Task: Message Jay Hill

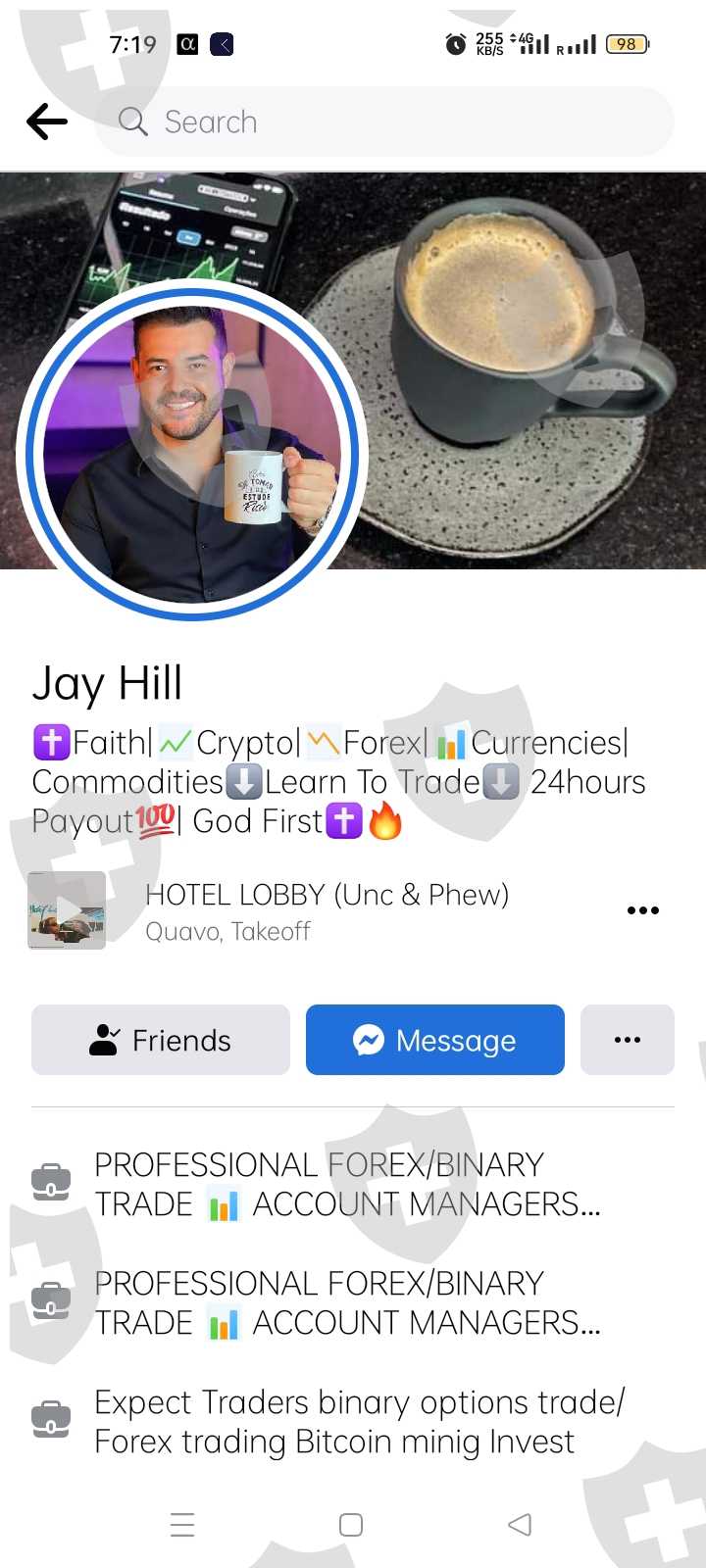Action: 435,1040
